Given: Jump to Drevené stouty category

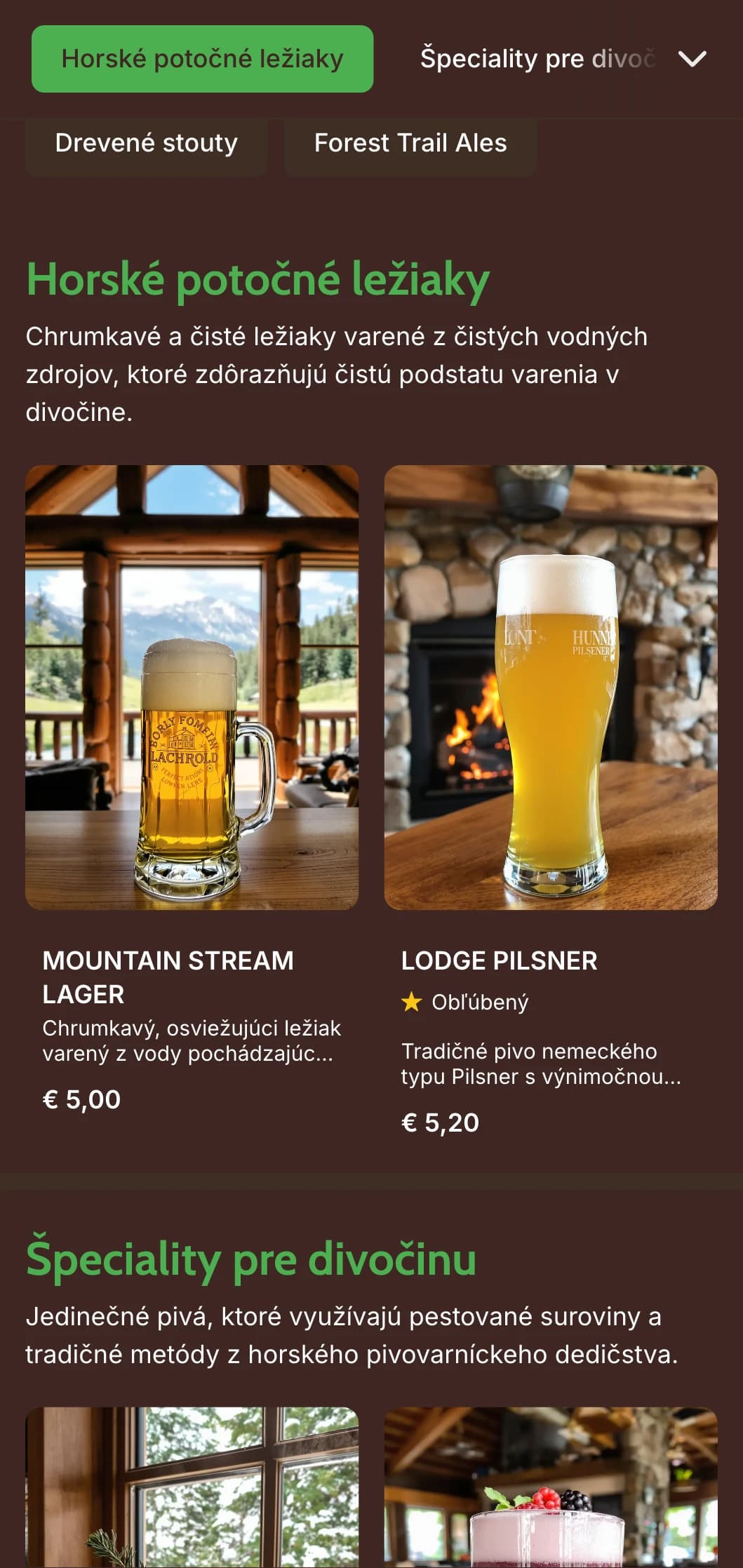Looking at the screenshot, I should 146,144.
